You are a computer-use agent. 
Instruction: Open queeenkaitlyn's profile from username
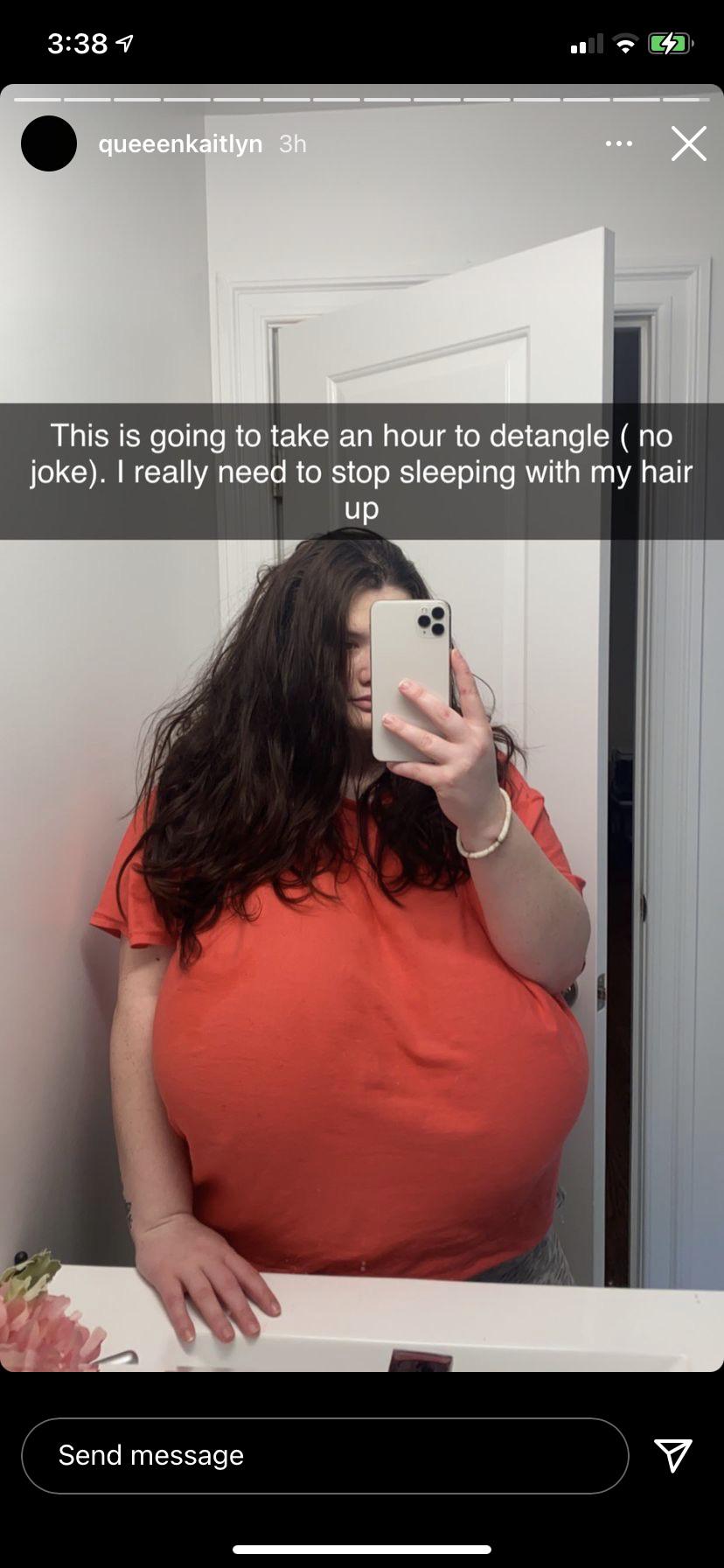click(180, 144)
